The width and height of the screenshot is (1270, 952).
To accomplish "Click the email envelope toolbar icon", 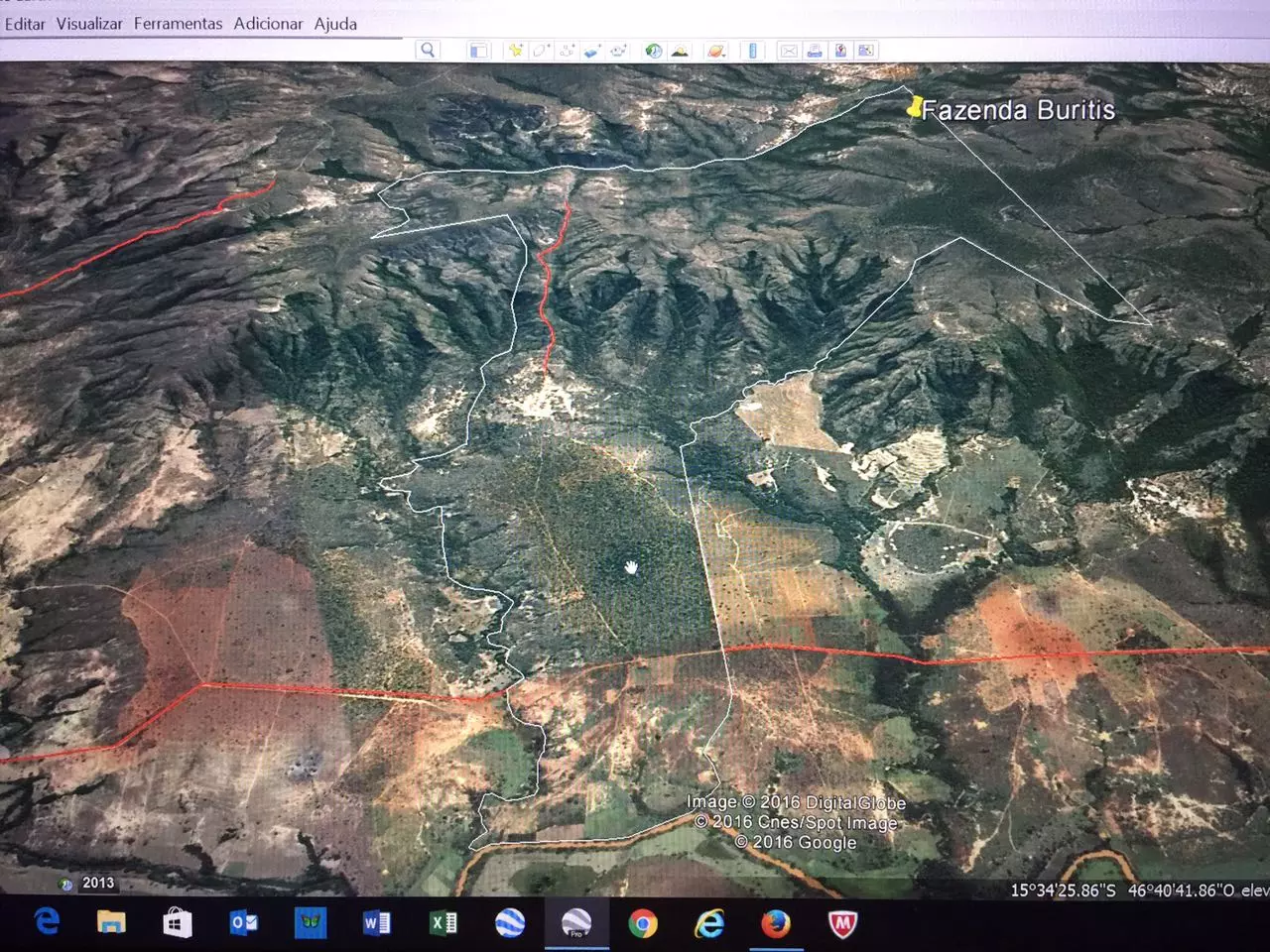I will 789,51.
